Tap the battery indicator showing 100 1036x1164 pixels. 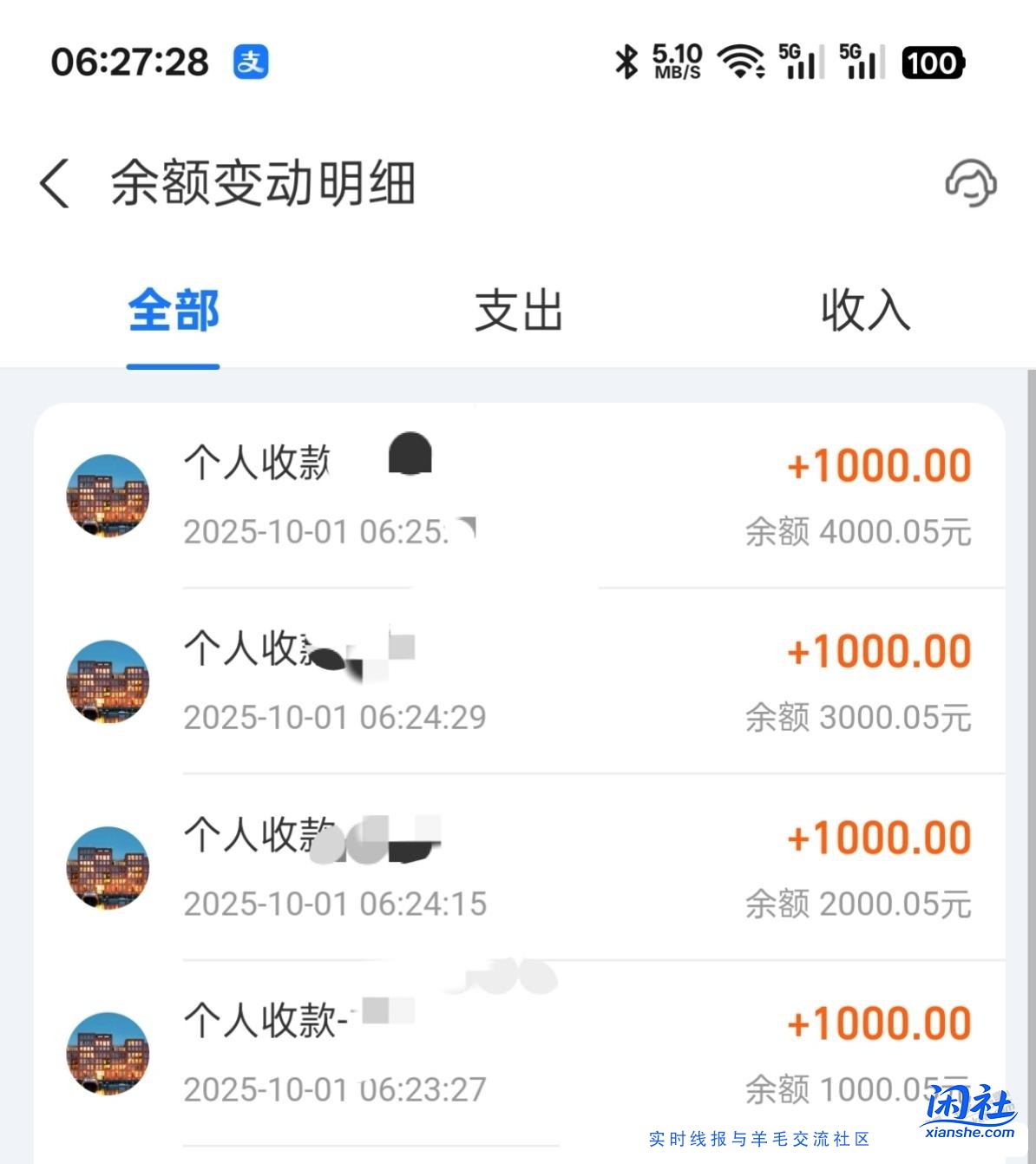(x=933, y=62)
